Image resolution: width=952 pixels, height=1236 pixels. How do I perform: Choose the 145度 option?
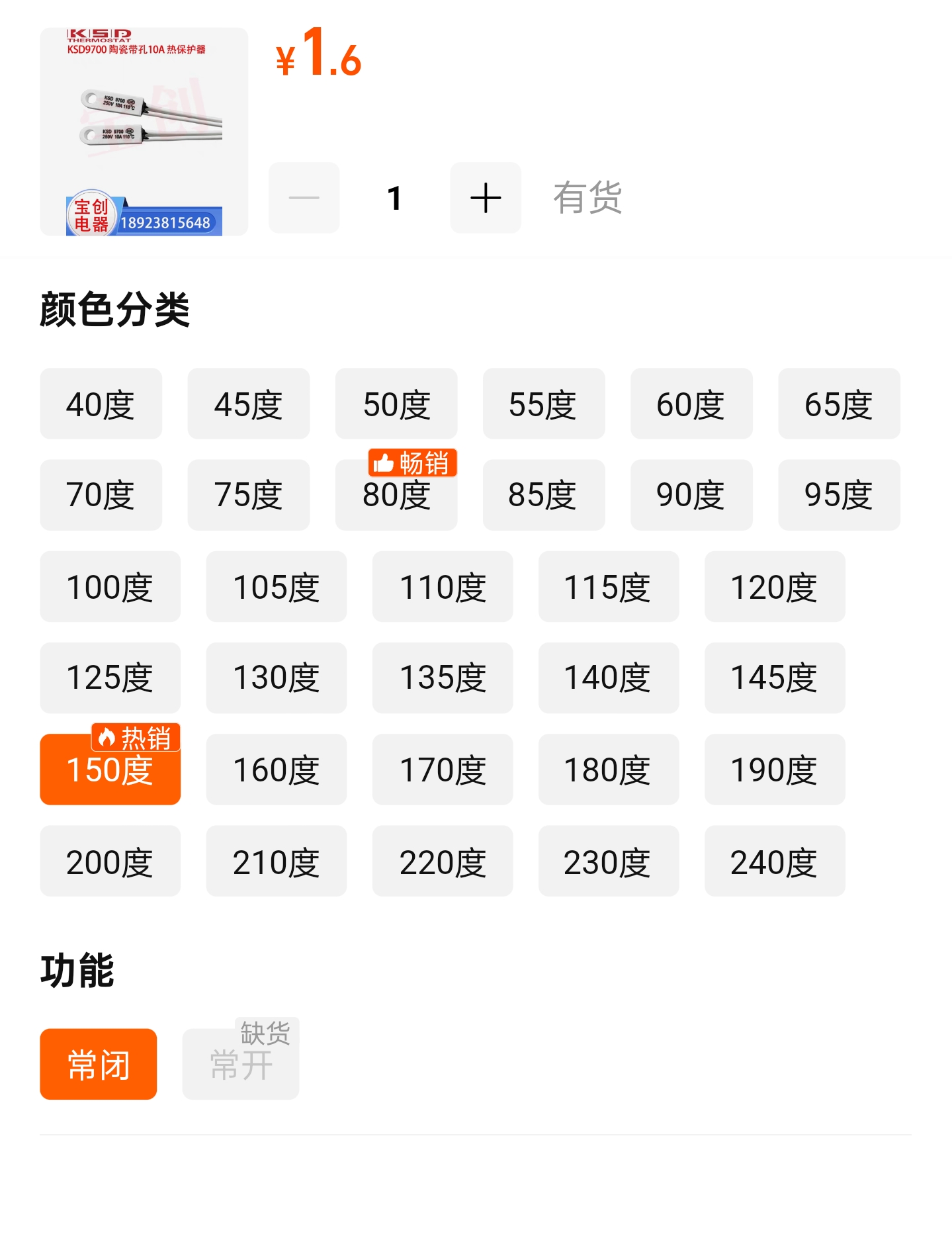775,678
